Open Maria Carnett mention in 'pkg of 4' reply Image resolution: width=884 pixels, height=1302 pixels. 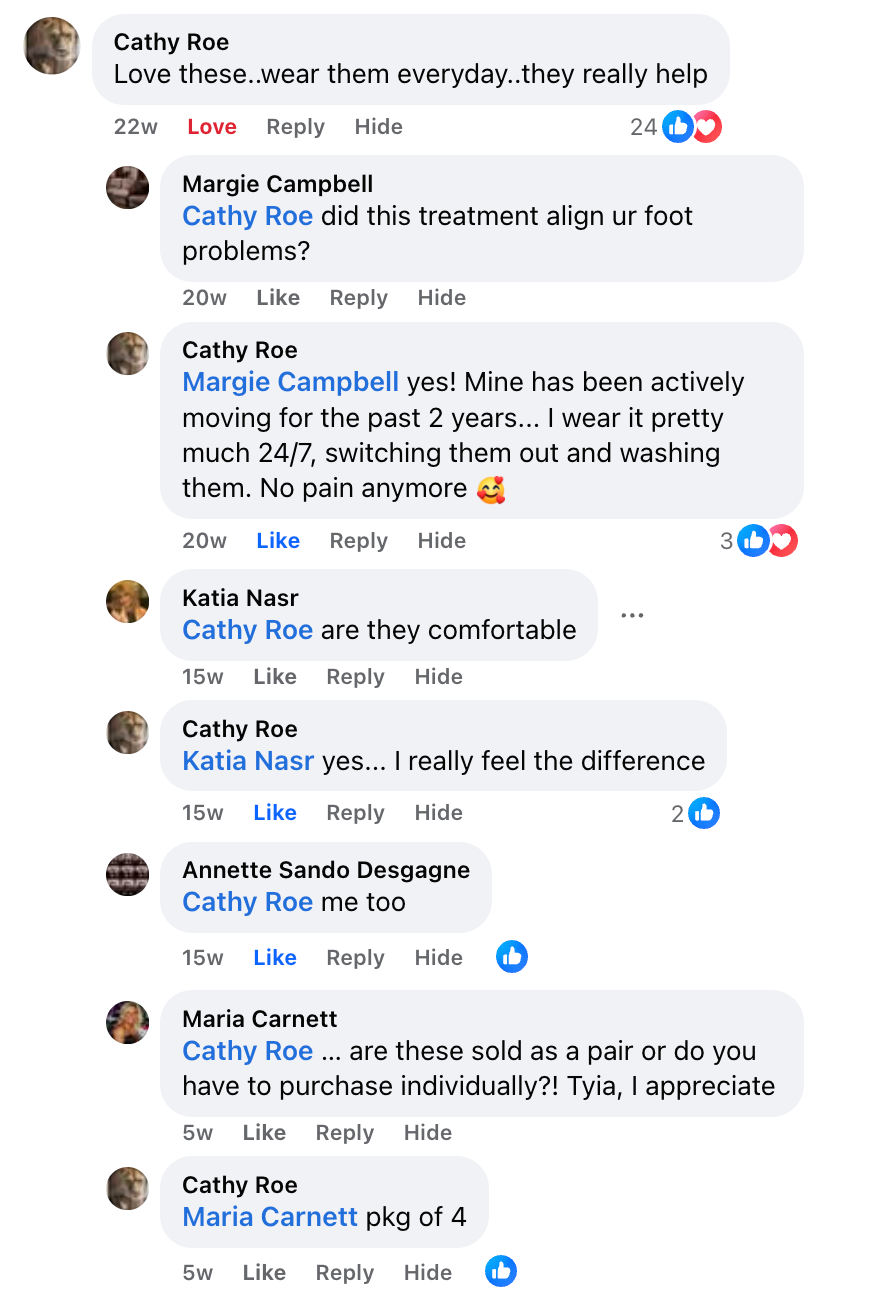pos(270,1217)
